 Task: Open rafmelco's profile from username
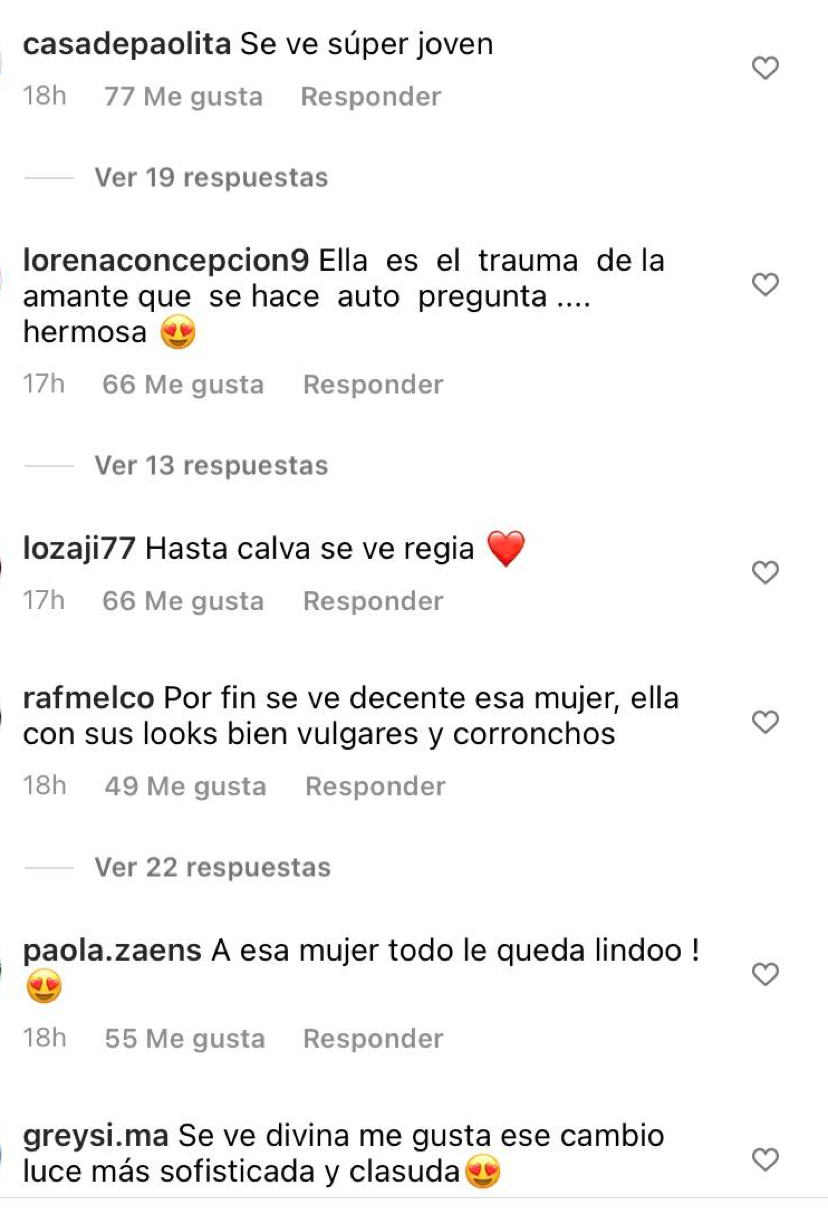click(88, 697)
